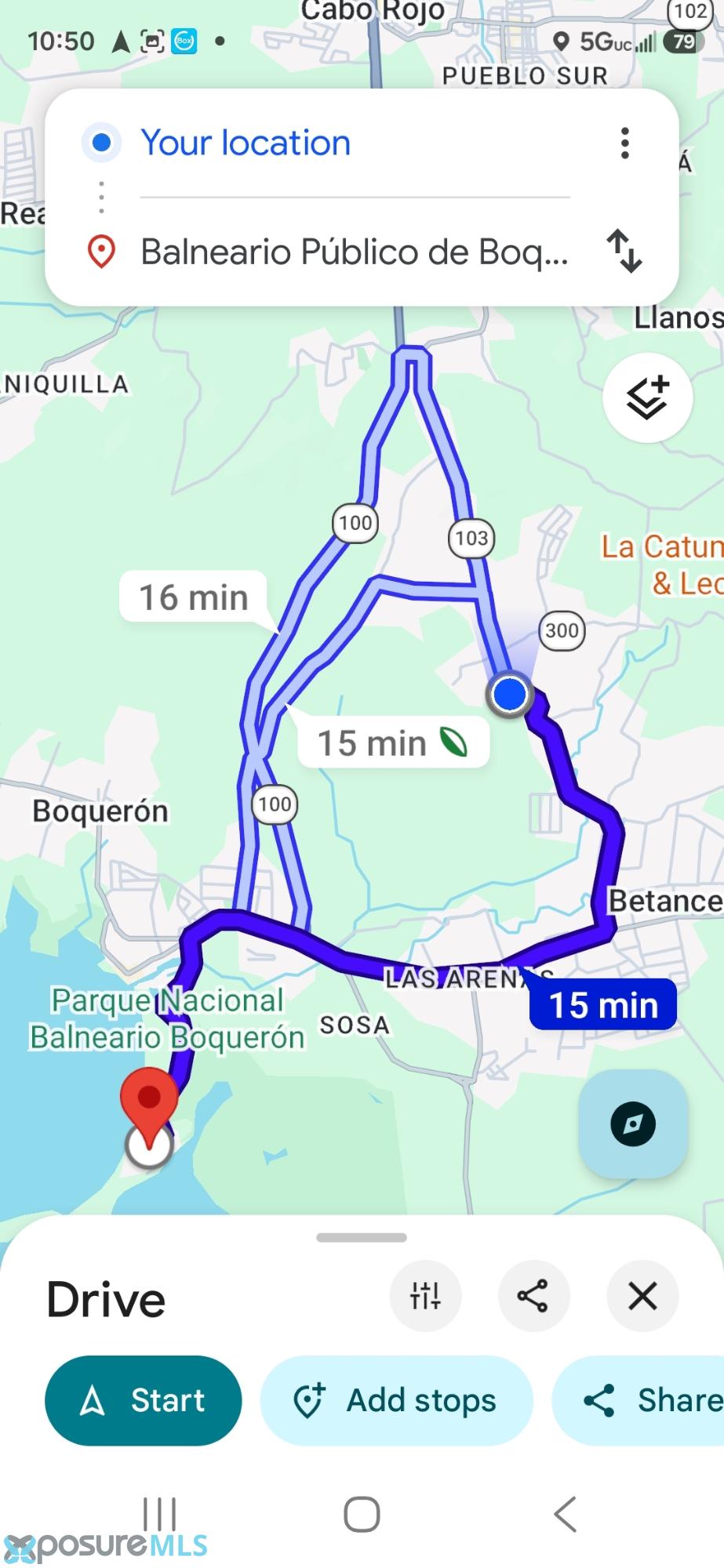724x1568 pixels.
Task: Select the 16 min alternate route
Action: click(x=193, y=597)
